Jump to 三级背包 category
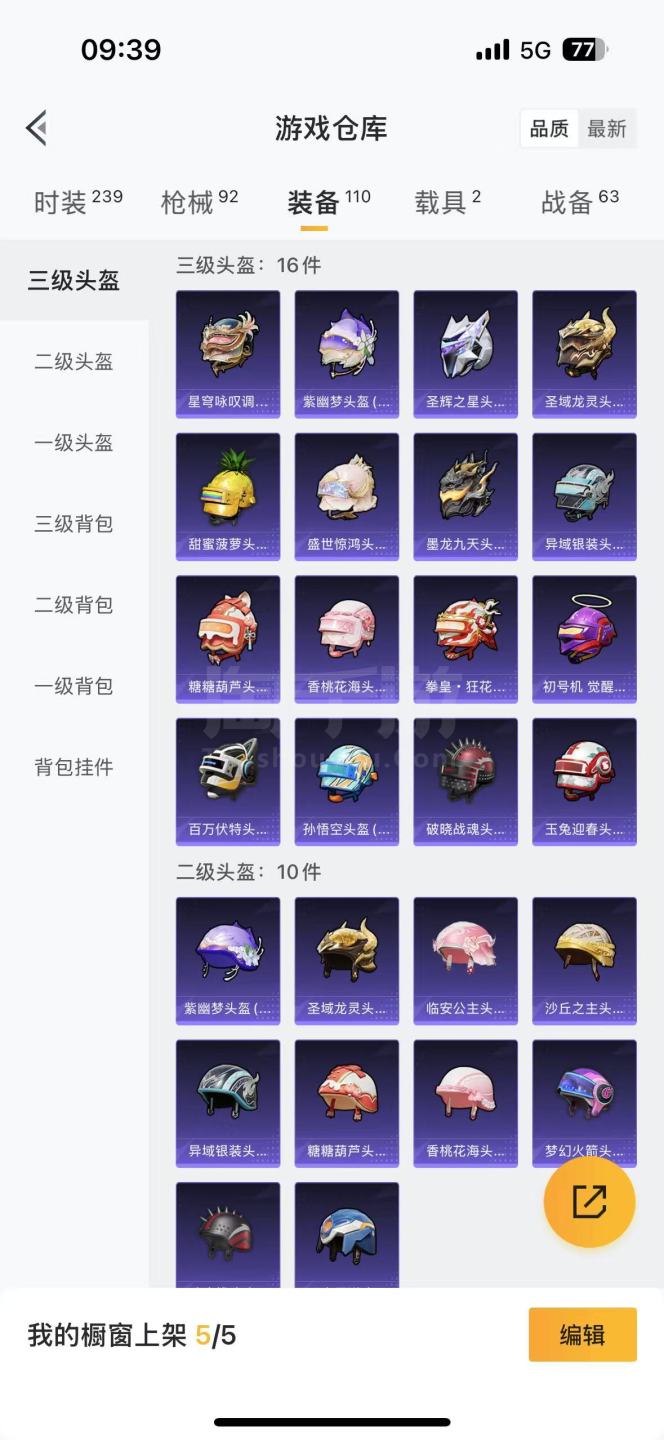 [74, 524]
